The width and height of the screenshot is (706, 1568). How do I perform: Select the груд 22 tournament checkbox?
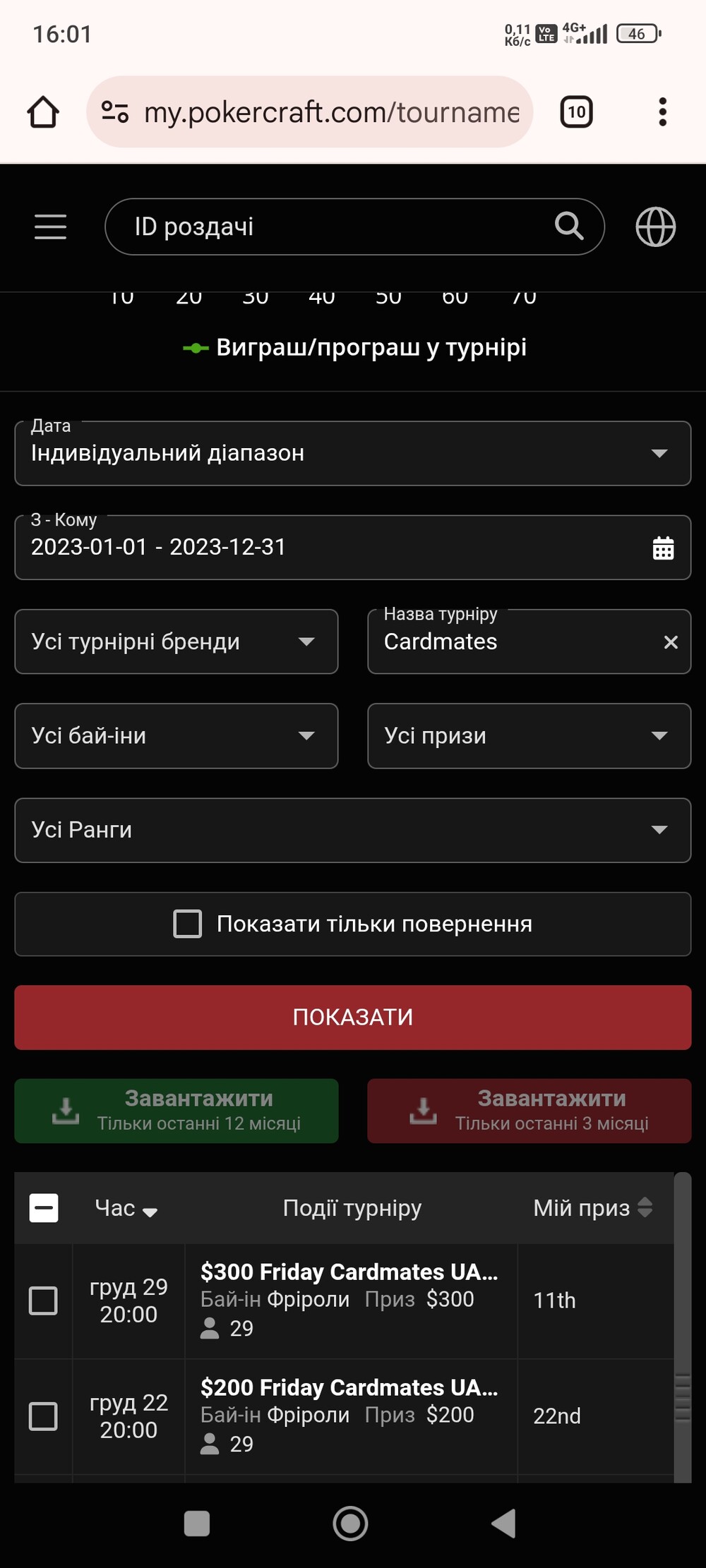click(x=43, y=1416)
